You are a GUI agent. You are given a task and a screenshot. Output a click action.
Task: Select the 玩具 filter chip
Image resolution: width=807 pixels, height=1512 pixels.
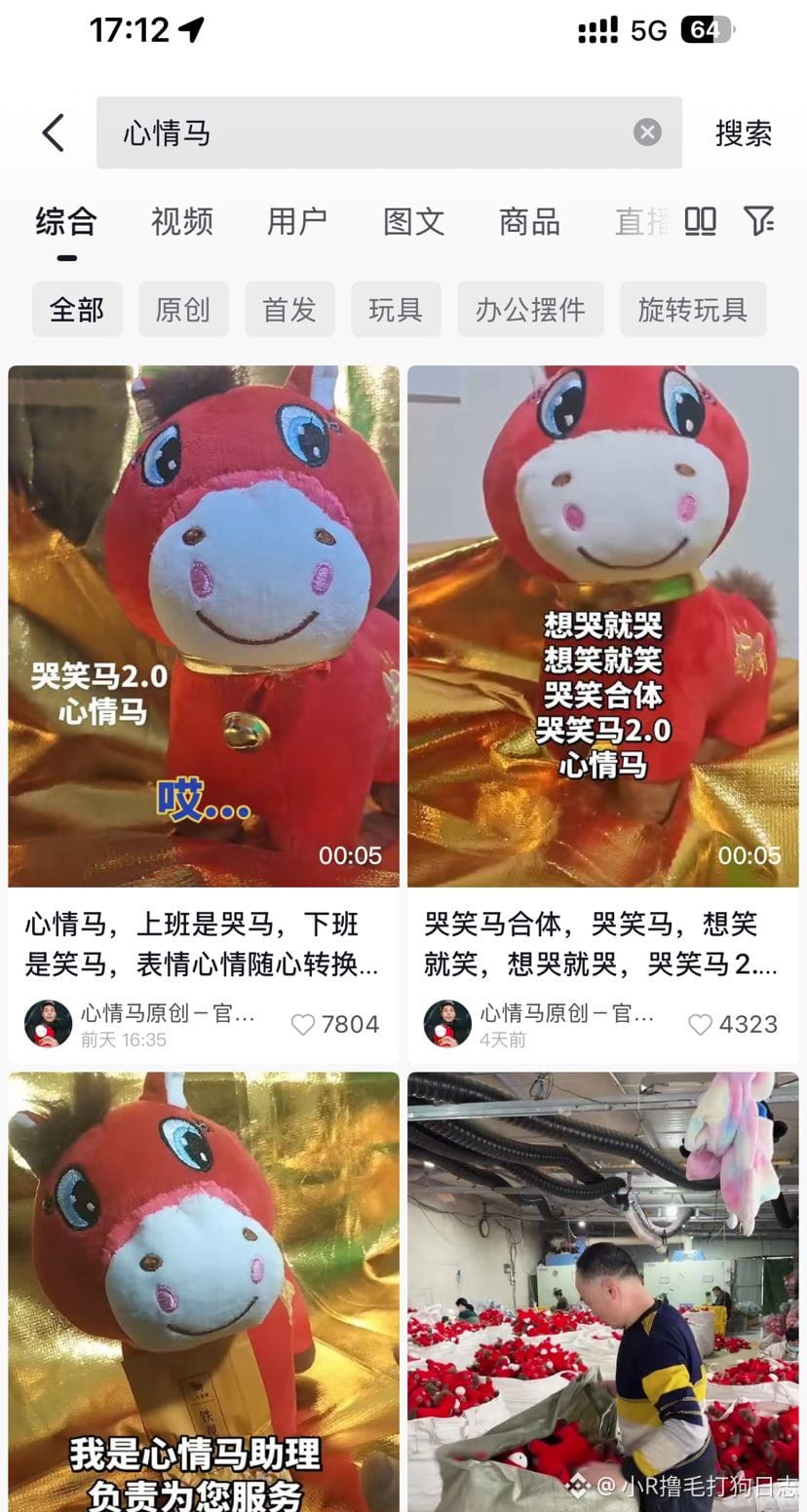tap(396, 310)
